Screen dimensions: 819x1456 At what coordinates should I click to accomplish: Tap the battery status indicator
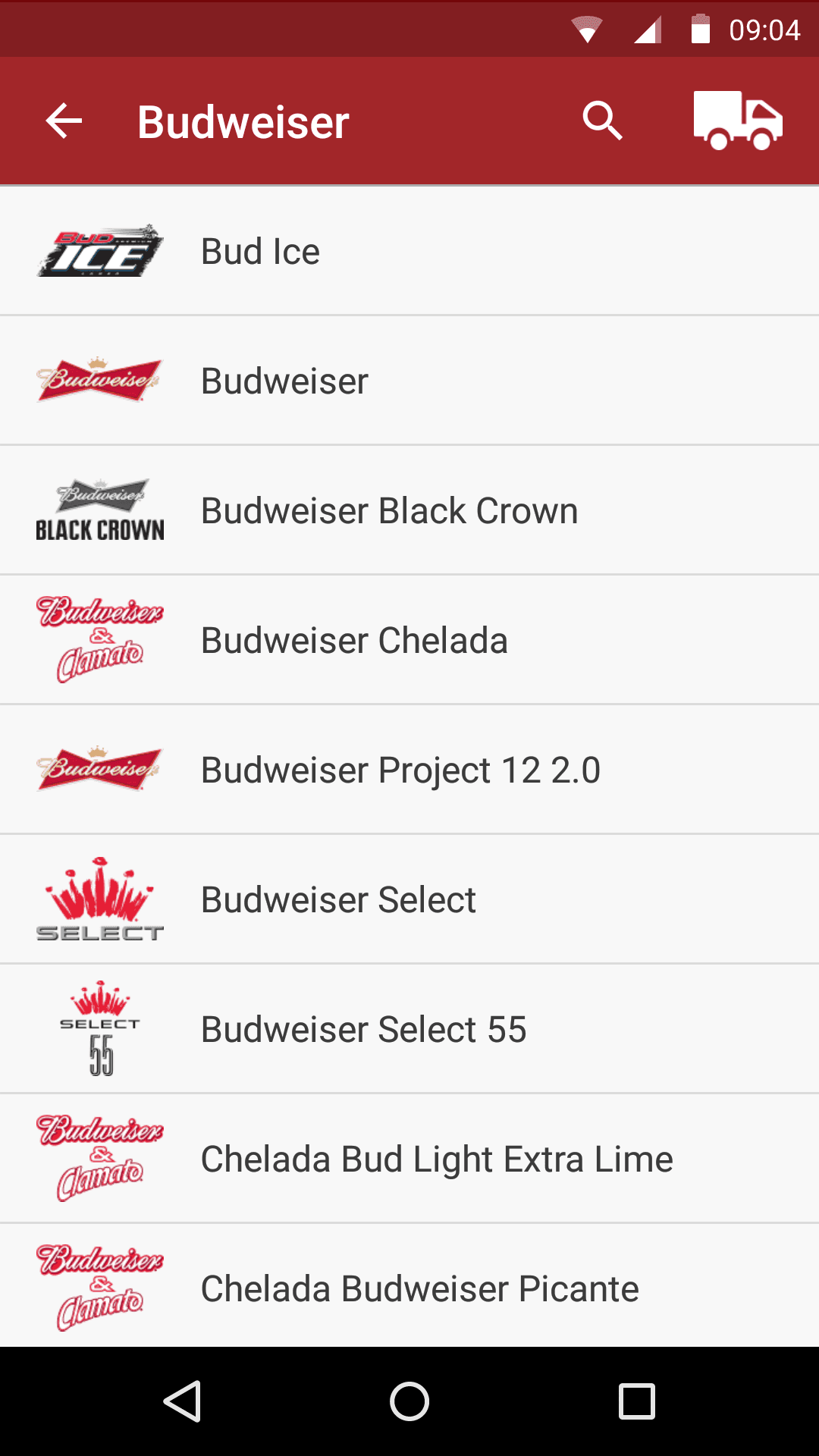tap(698, 29)
